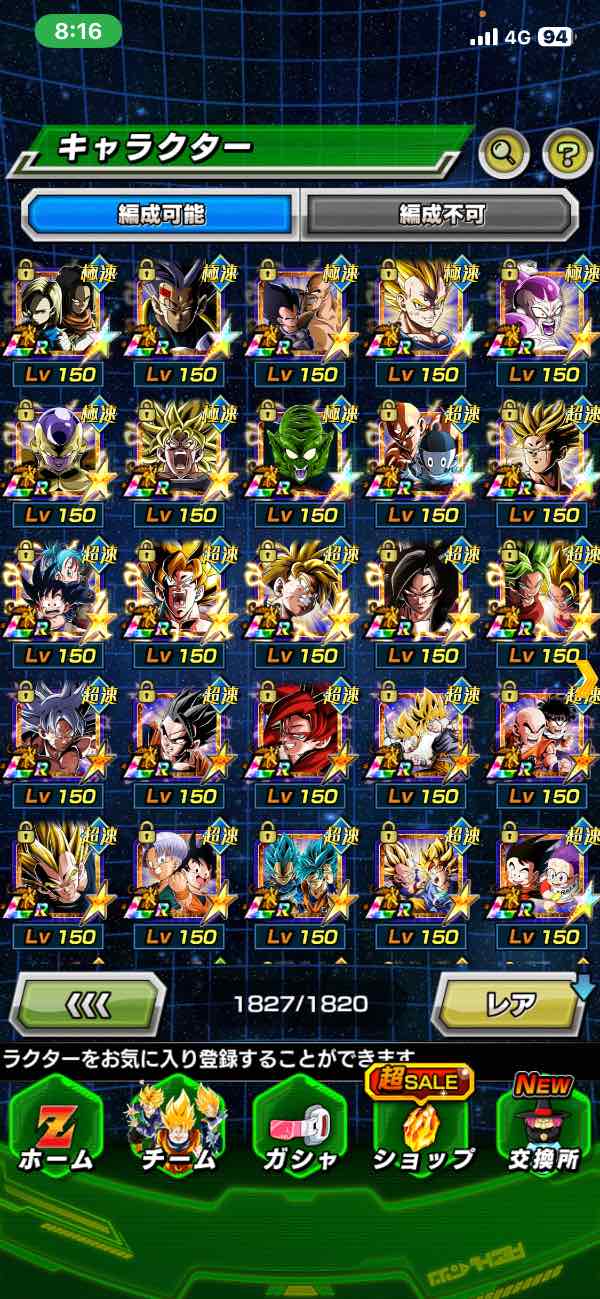Viewport: 600px width, 1299px height.
Task: Open the ガシャ section
Action: (x=298, y=1130)
